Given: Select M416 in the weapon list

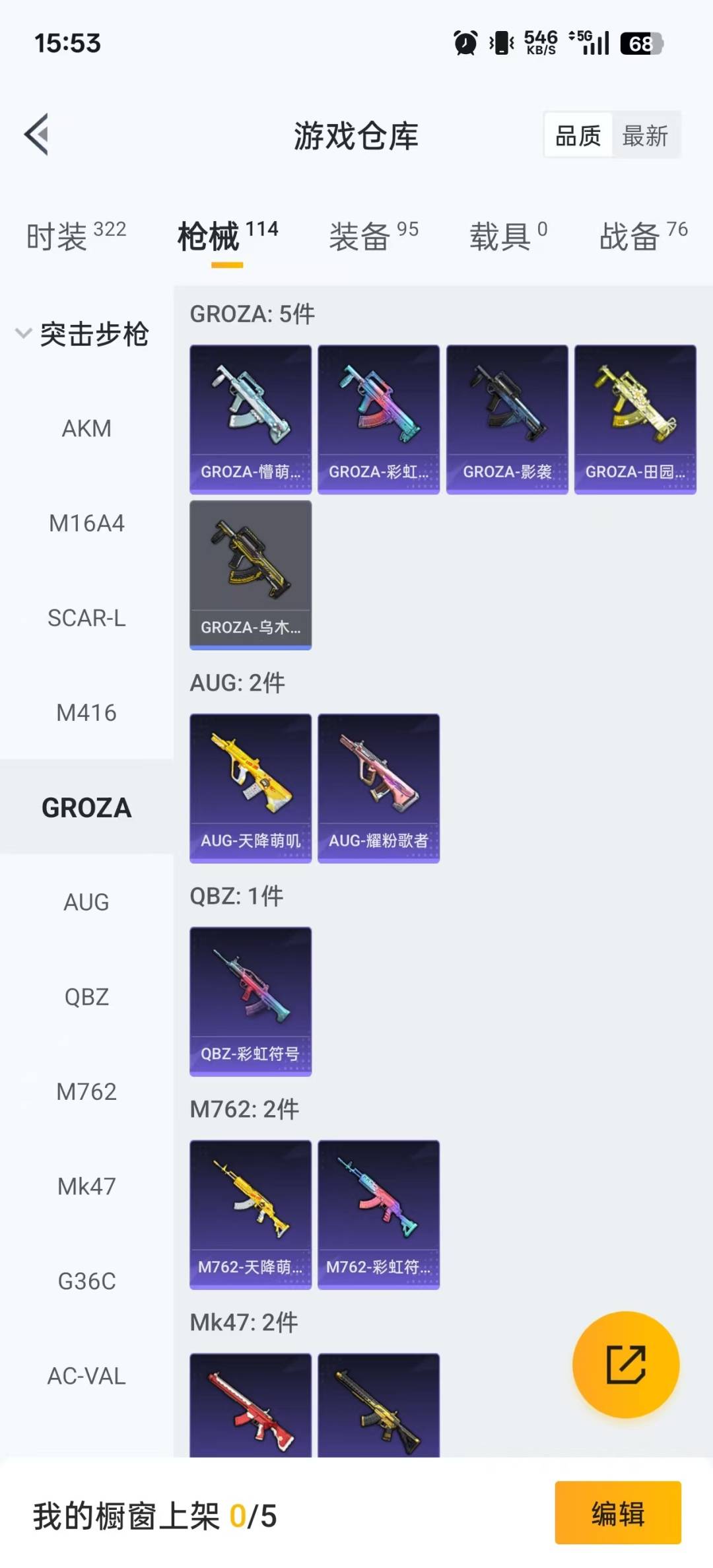Looking at the screenshot, I should click(x=86, y=713).
